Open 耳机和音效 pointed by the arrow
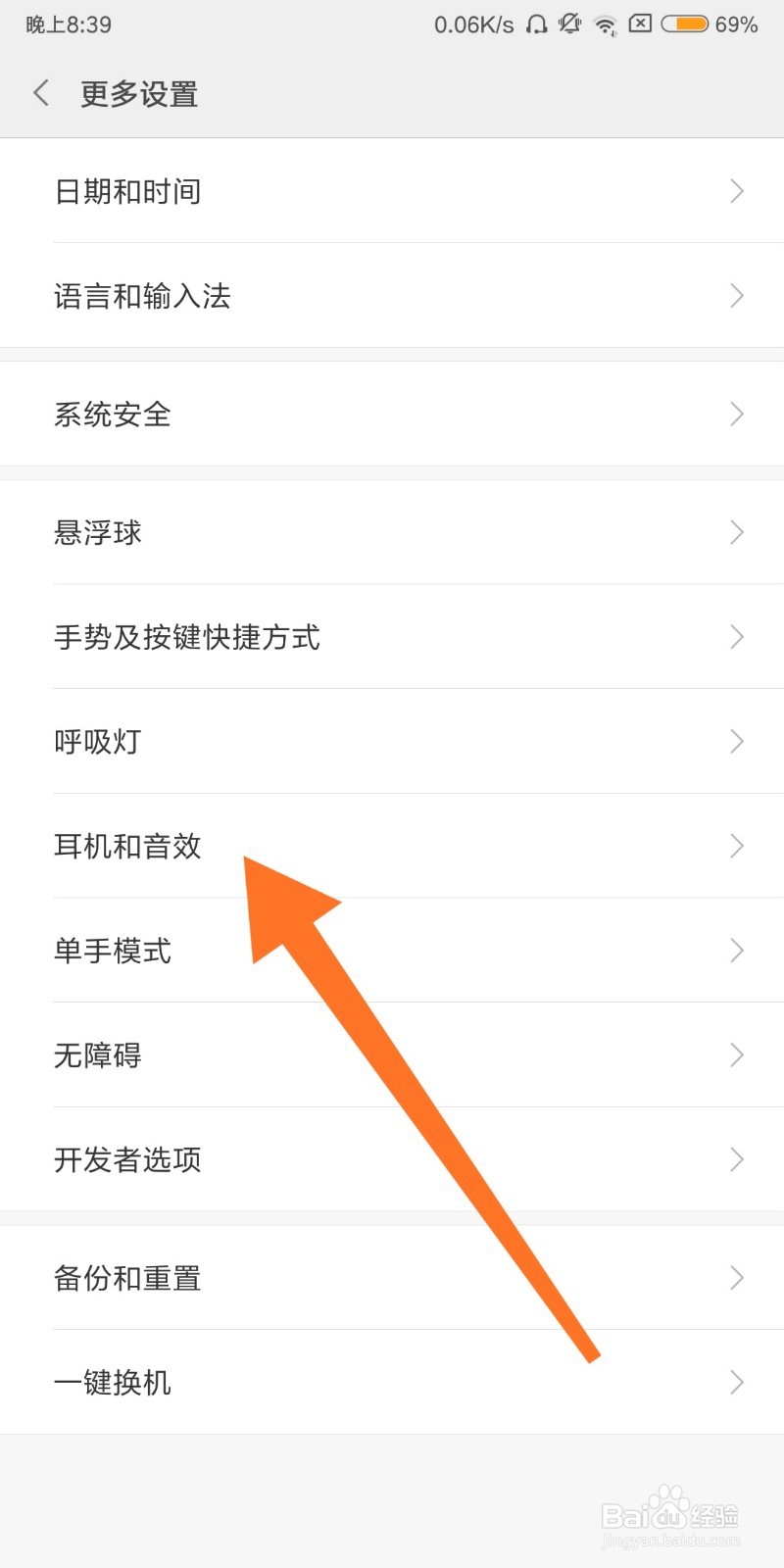Viewport: 784px width, 1568px height. tap(127, 845)
